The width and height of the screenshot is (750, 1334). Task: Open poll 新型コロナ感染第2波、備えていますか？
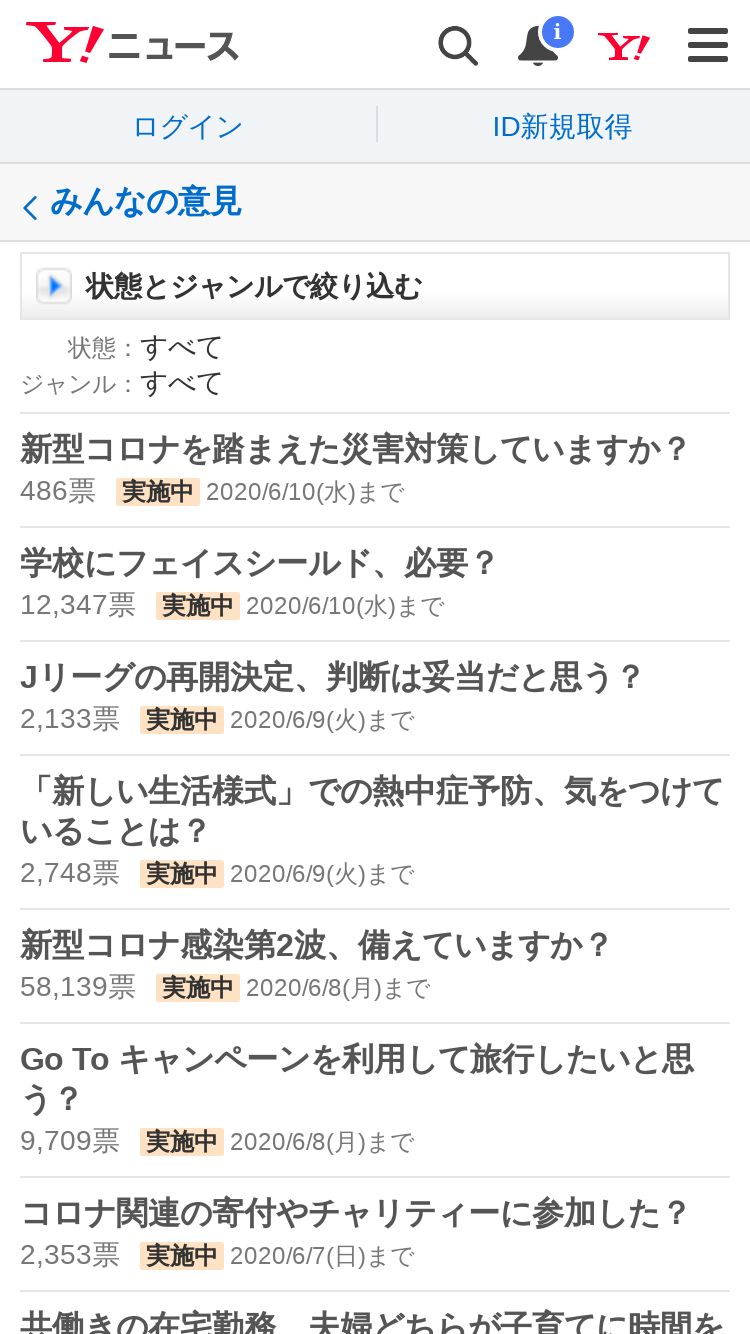[375, 966]
